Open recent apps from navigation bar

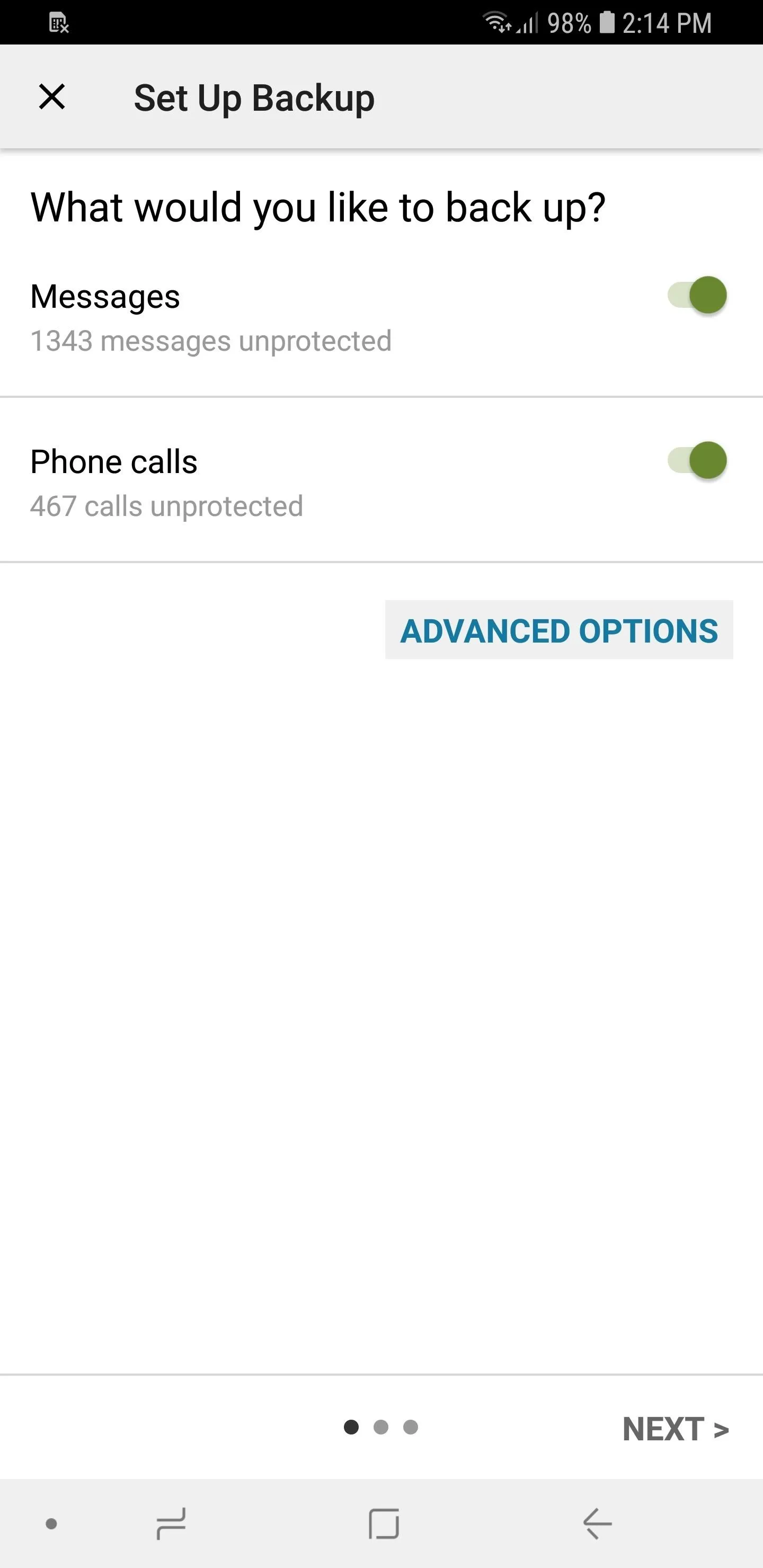pos(171,1524)
